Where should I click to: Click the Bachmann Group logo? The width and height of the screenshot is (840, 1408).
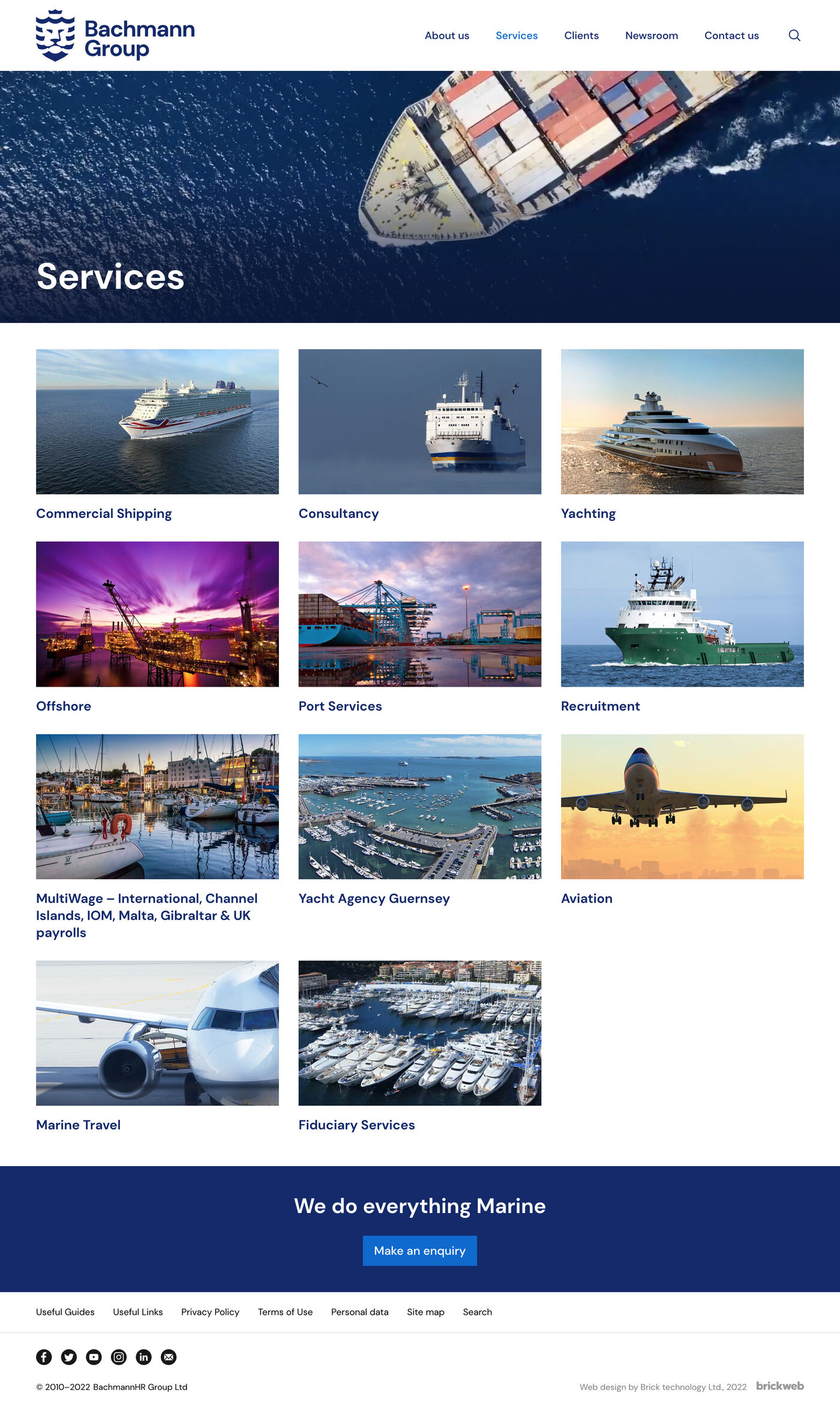click(x=115, y=35)
